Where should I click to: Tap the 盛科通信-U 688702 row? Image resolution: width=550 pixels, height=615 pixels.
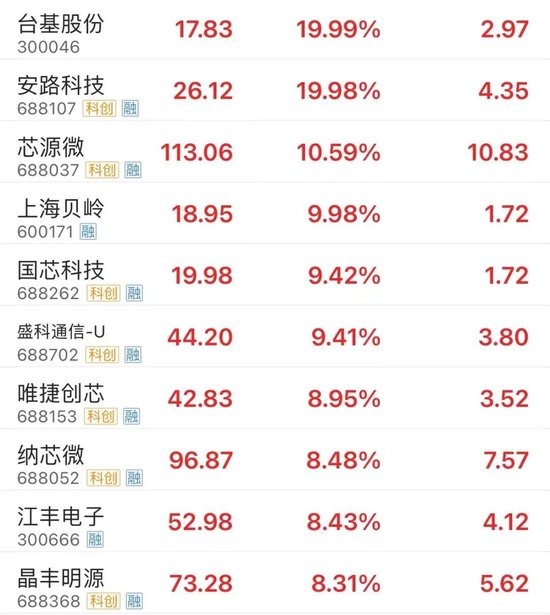pyautogui.click(x=275, y=337)
